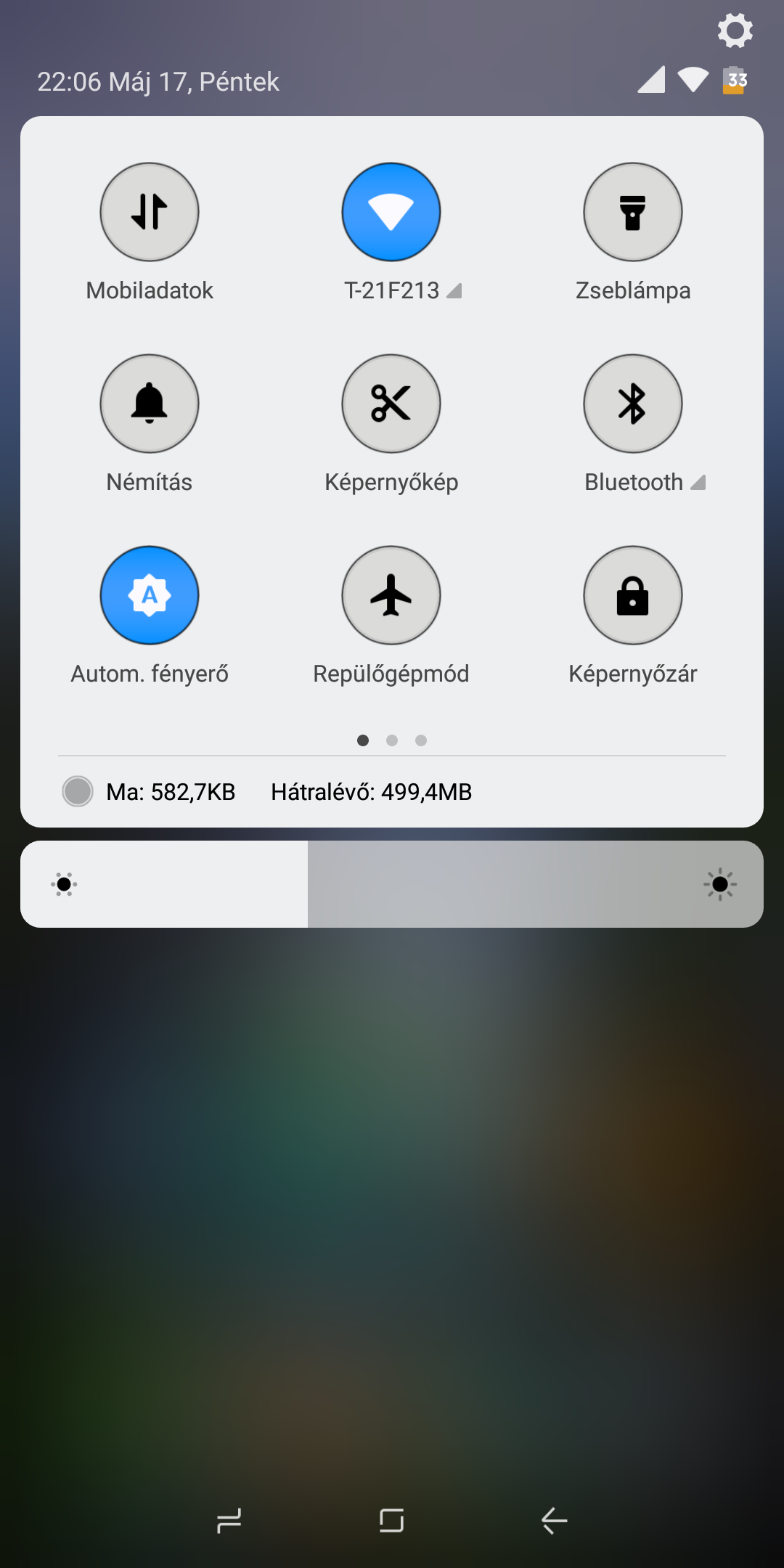Toggle Mobiladatok mobile data
Image resolution: width=784 pixels, height=1568 pixels.
150,212
